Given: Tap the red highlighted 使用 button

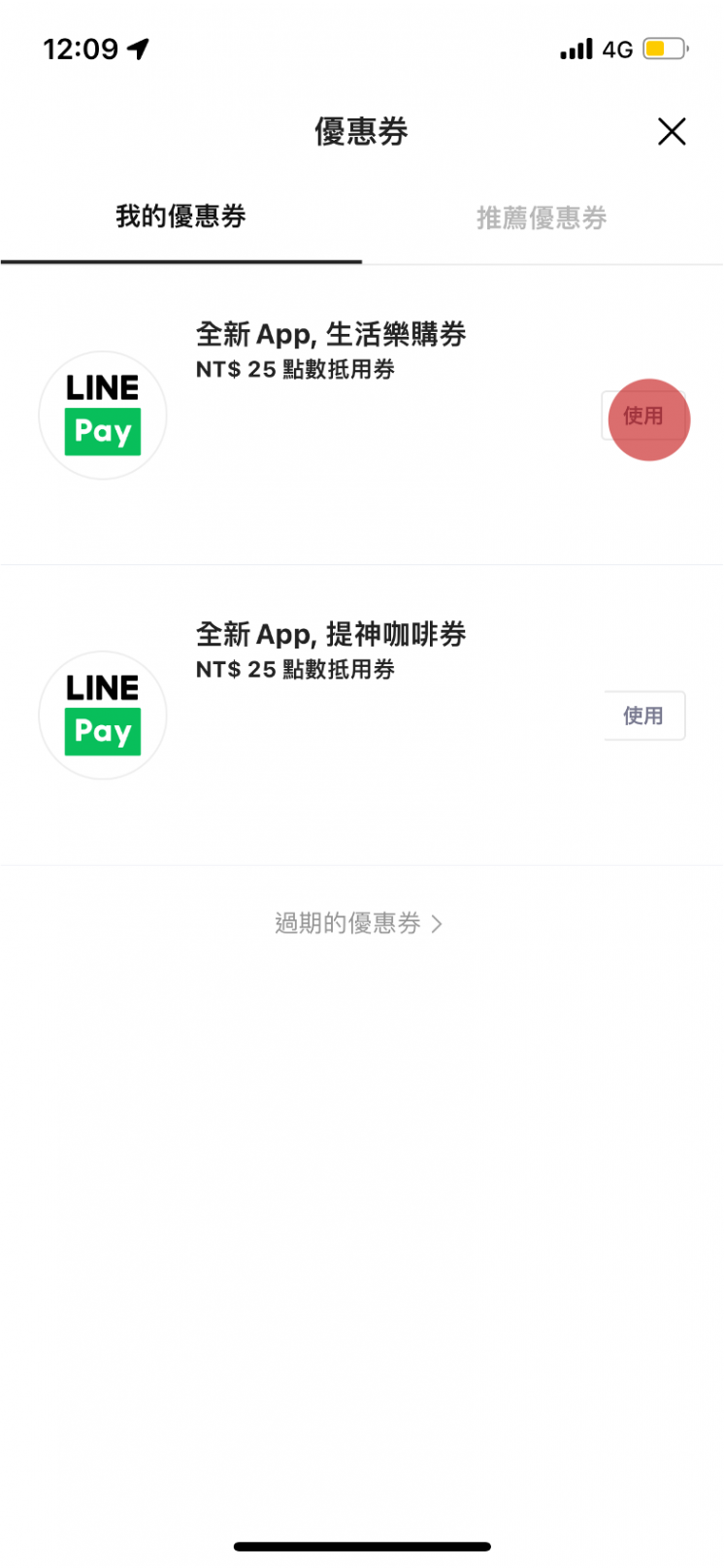Looking at the screenshot, I should point(646,419).
